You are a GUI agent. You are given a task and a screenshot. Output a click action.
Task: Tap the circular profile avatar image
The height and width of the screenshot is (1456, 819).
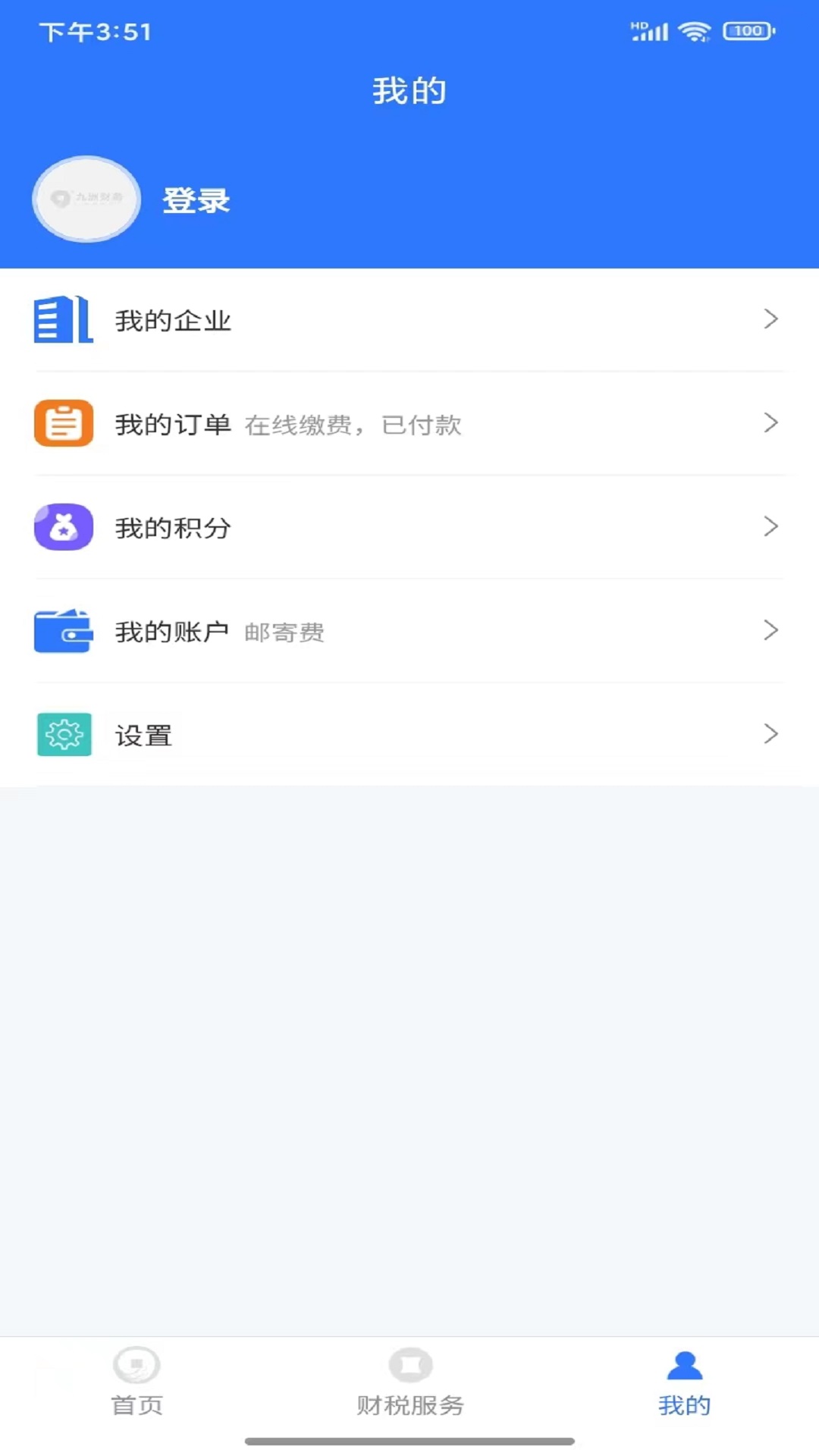pos(86,199)
